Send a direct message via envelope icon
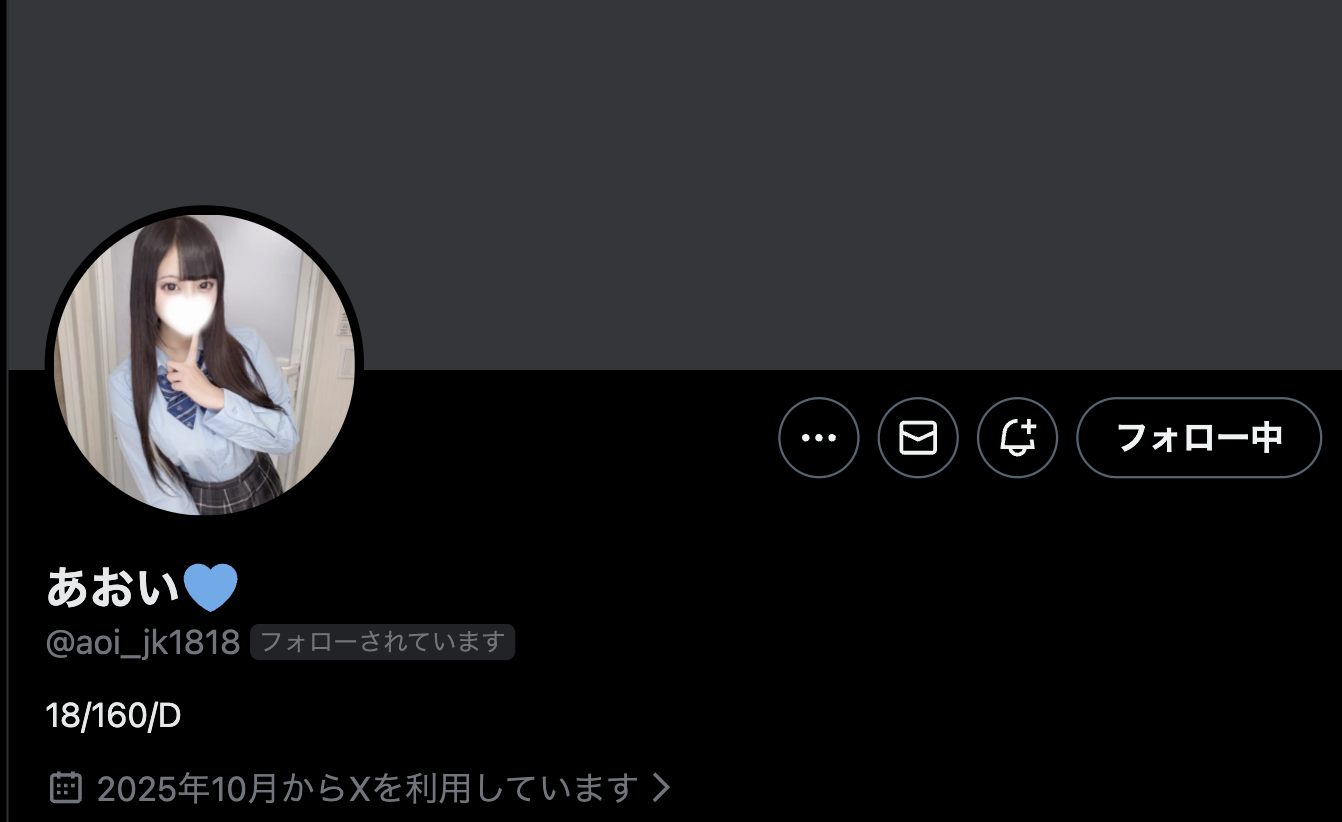Viewport: 1342px width, 822px height. pos(918,438)
